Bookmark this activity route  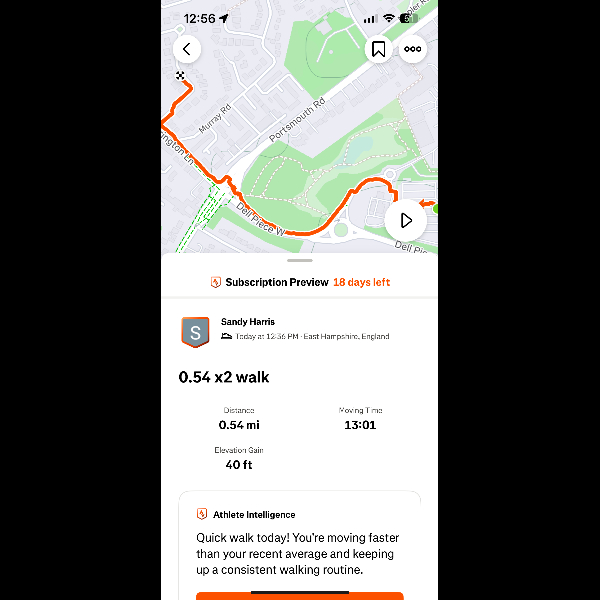coord(379,49)
